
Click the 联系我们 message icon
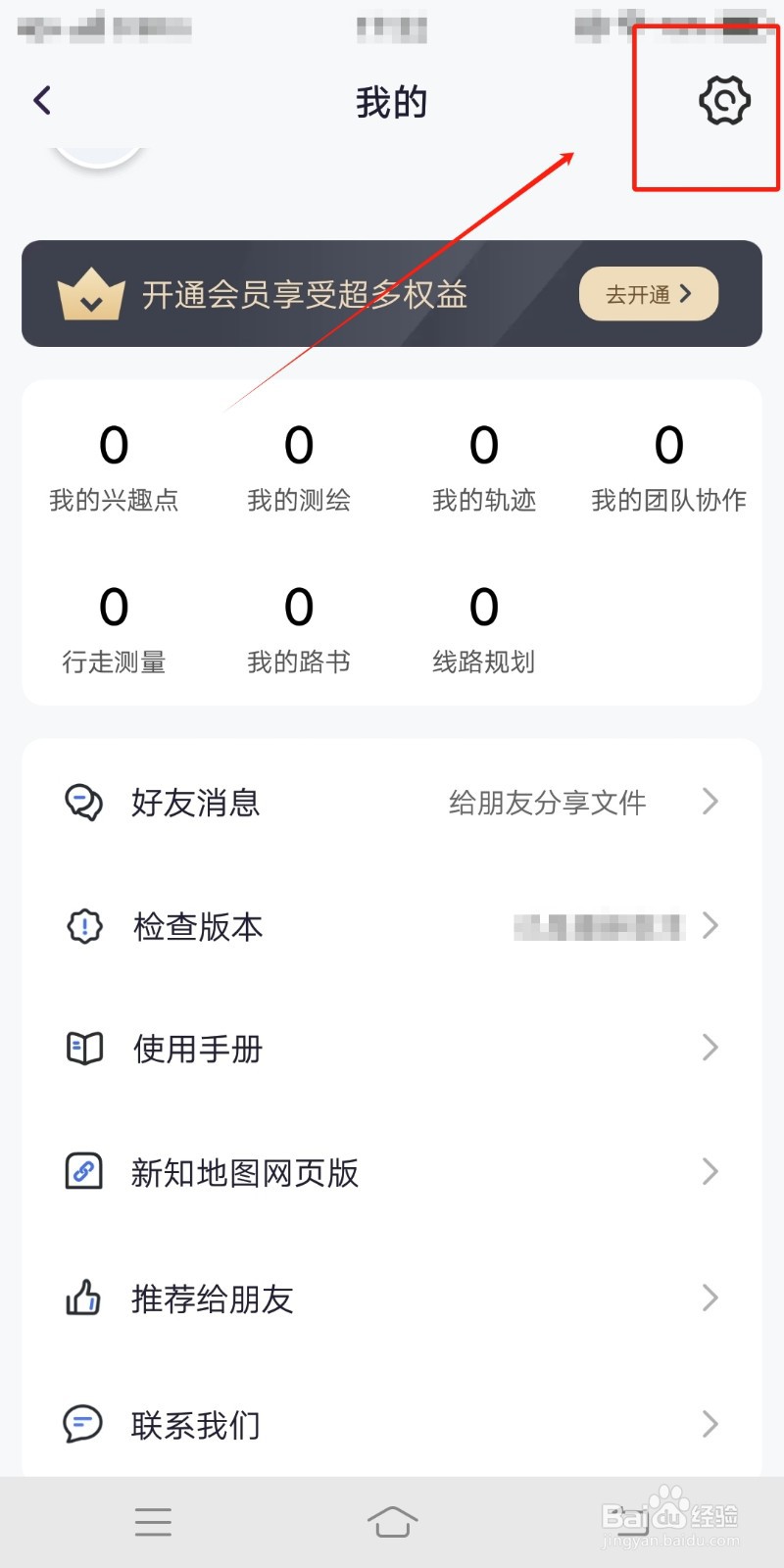pyautogui.click(x=84, y=1423)
